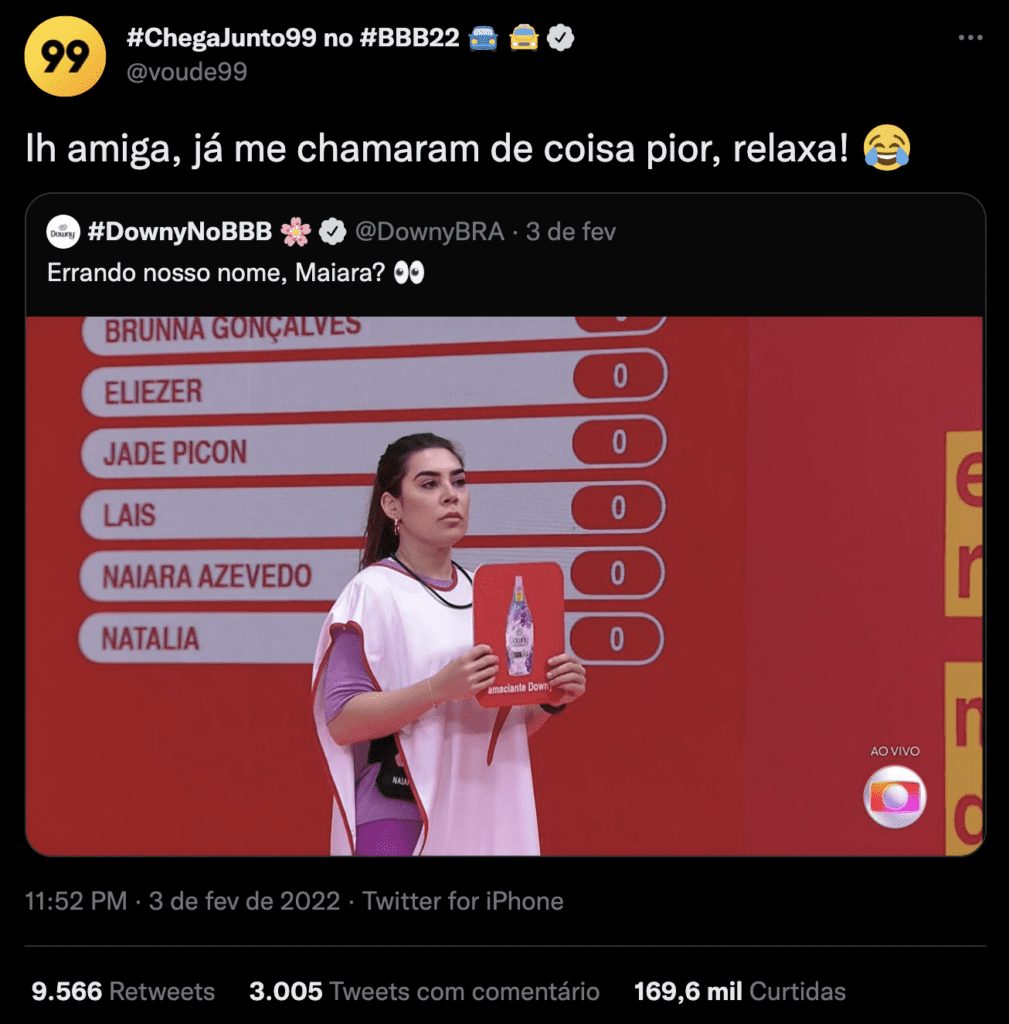View who liked via 169,6 mil Curtidas
The height and width of the screenshot is (1024, 1009).
739,991
